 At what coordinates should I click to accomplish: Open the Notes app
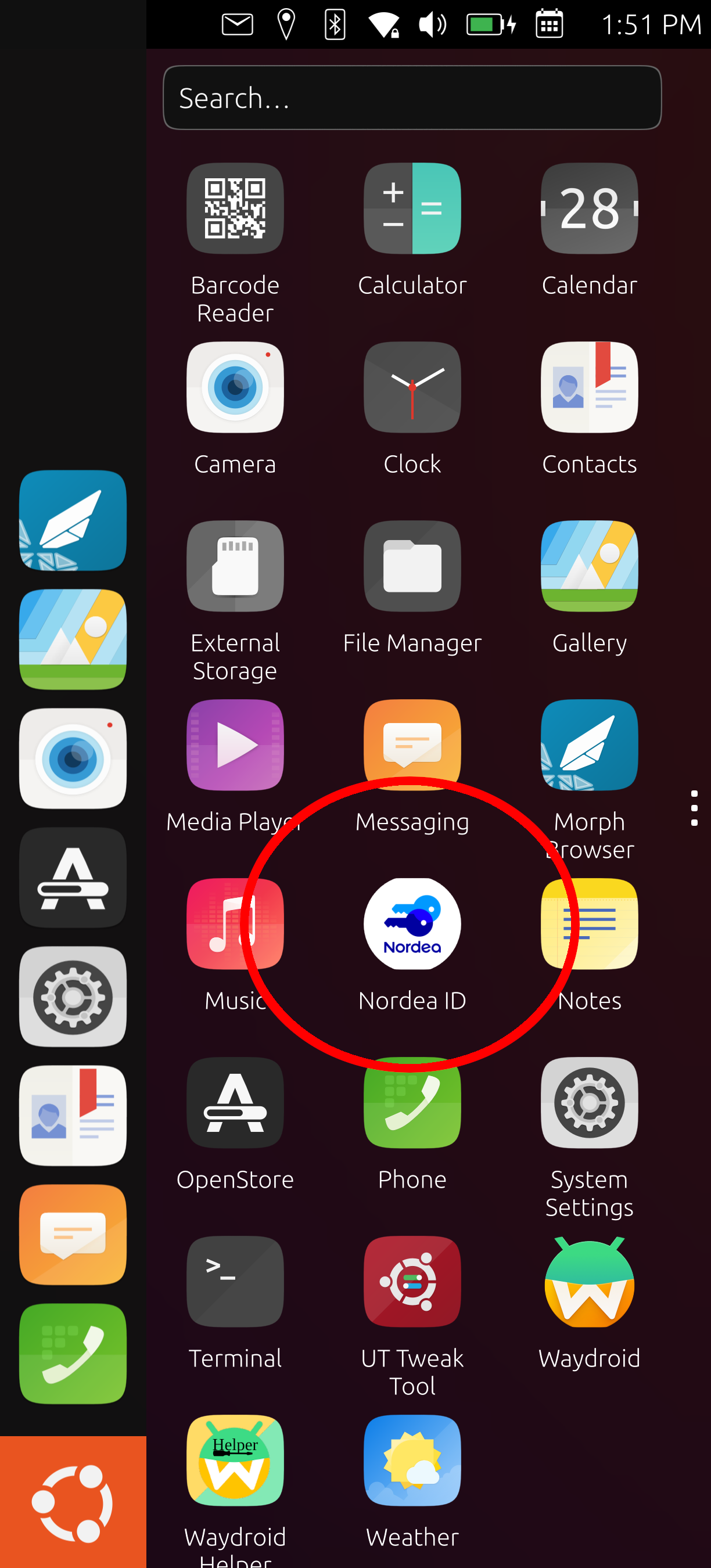588,924
